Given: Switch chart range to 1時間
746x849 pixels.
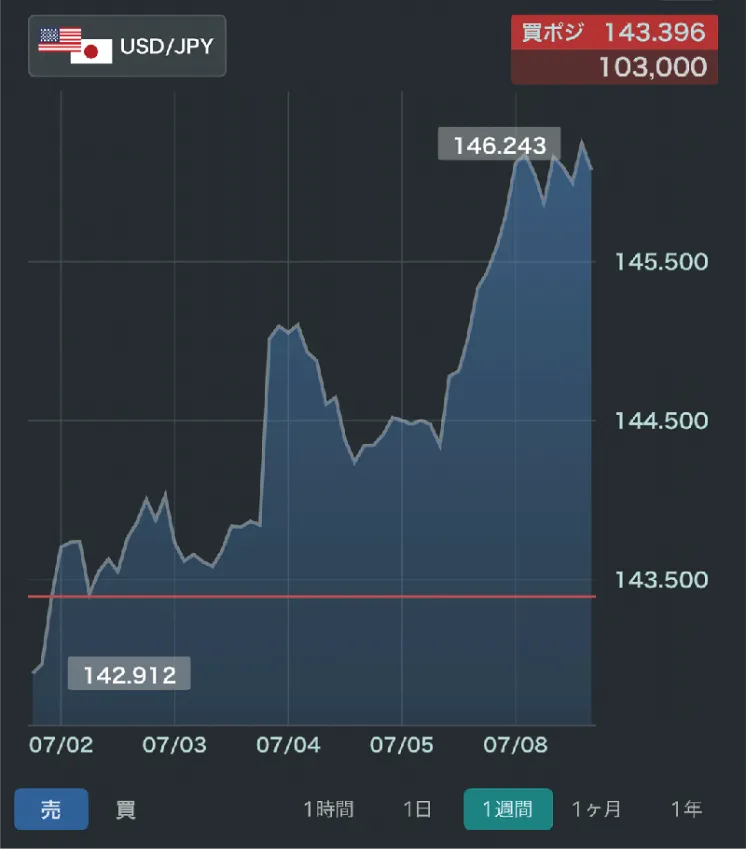Looking at the screenshot, I should (x=328, y=809).
